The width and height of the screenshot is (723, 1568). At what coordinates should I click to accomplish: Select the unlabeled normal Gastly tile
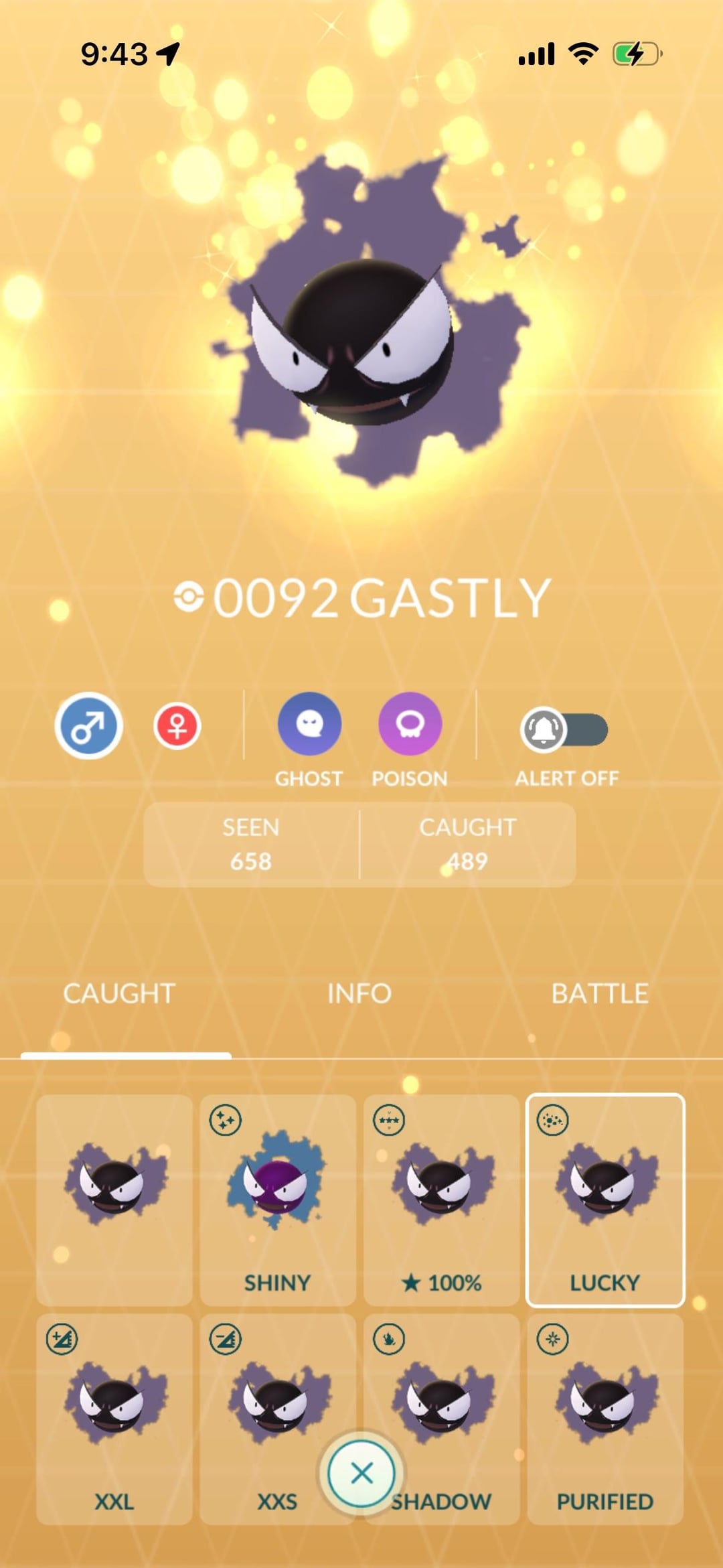point(114,1200)
